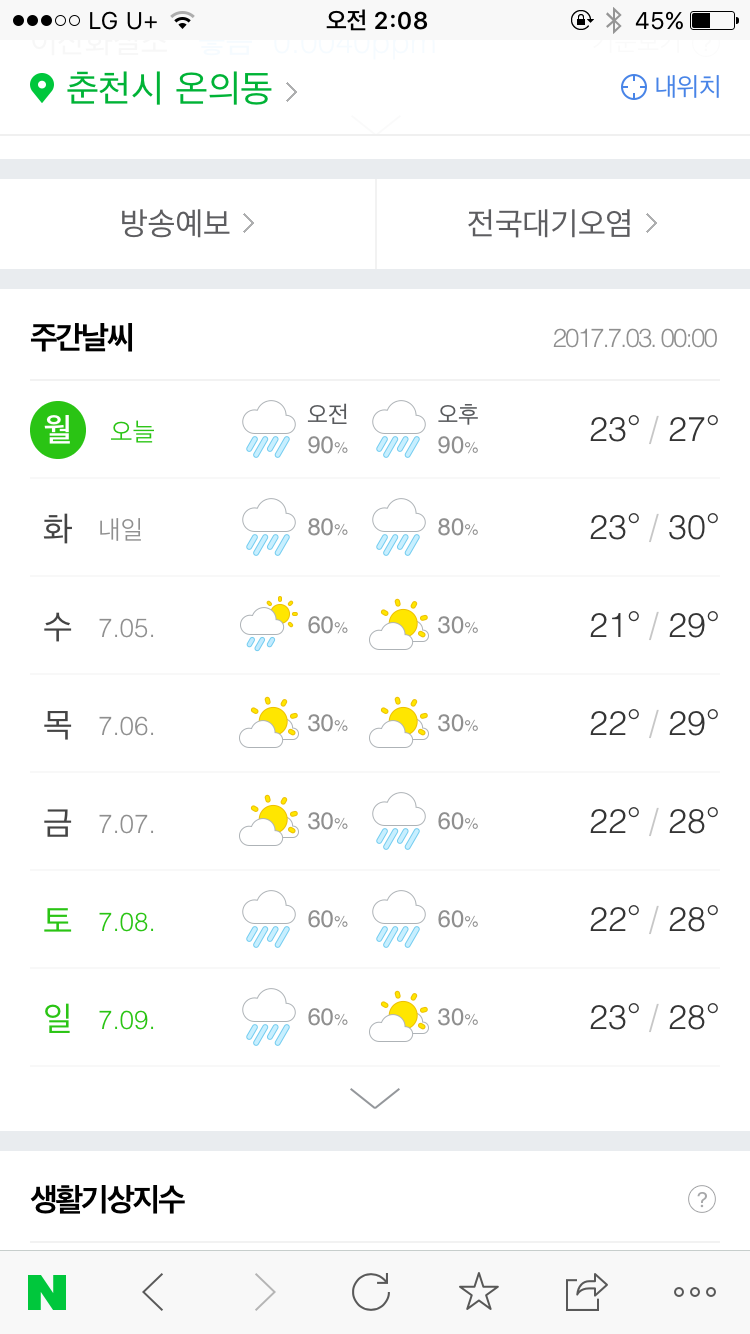Bookmark this page with the star
The height and width of the screenshot is (1334, 750).
pyautogui.click(x=478, y=1292)
